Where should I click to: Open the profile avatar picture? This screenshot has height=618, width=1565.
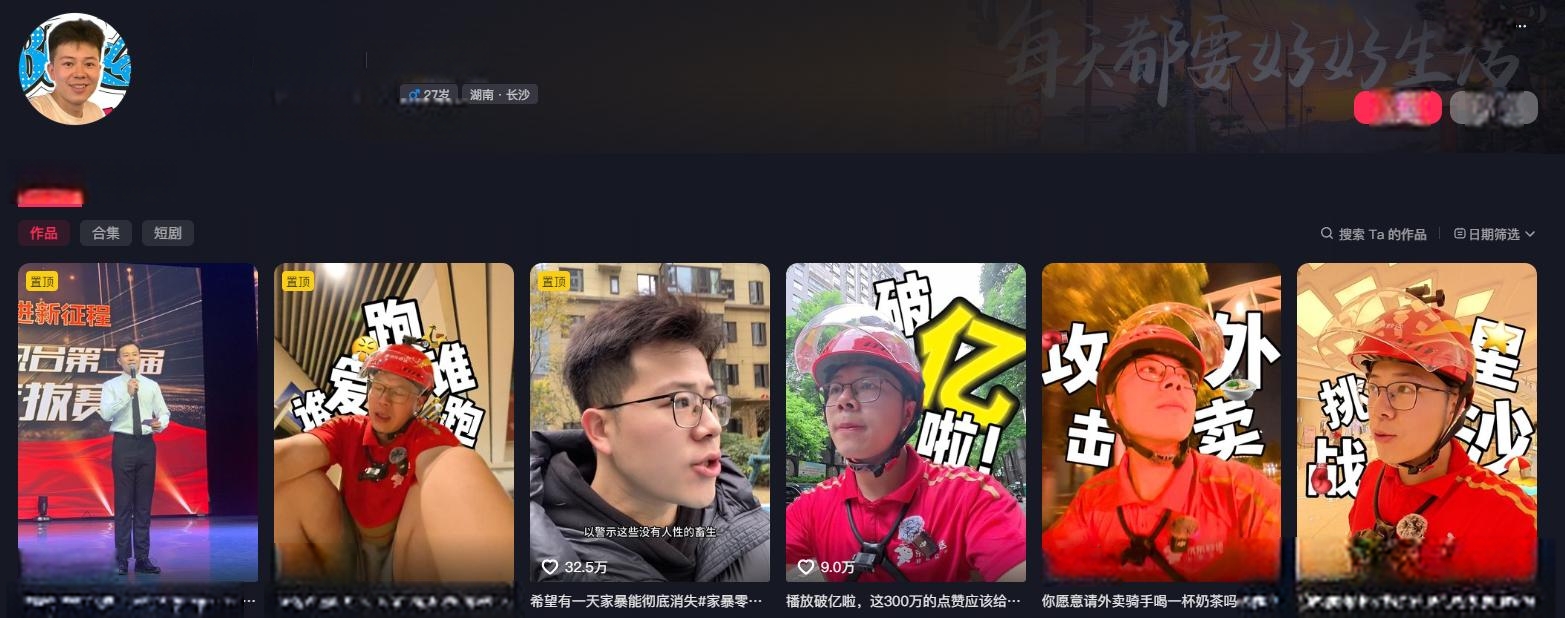[75, 69]
